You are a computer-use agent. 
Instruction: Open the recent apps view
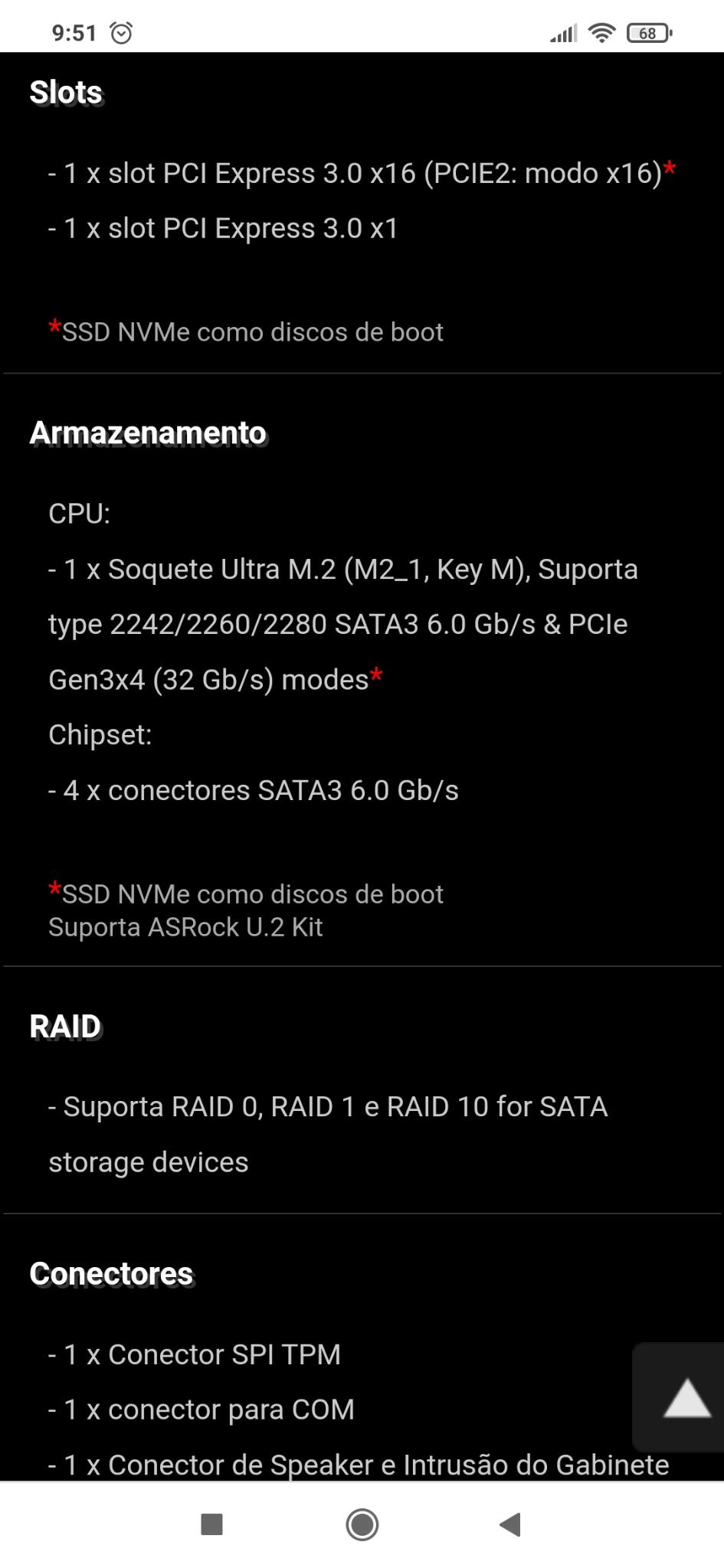[x=211, y=1524]
